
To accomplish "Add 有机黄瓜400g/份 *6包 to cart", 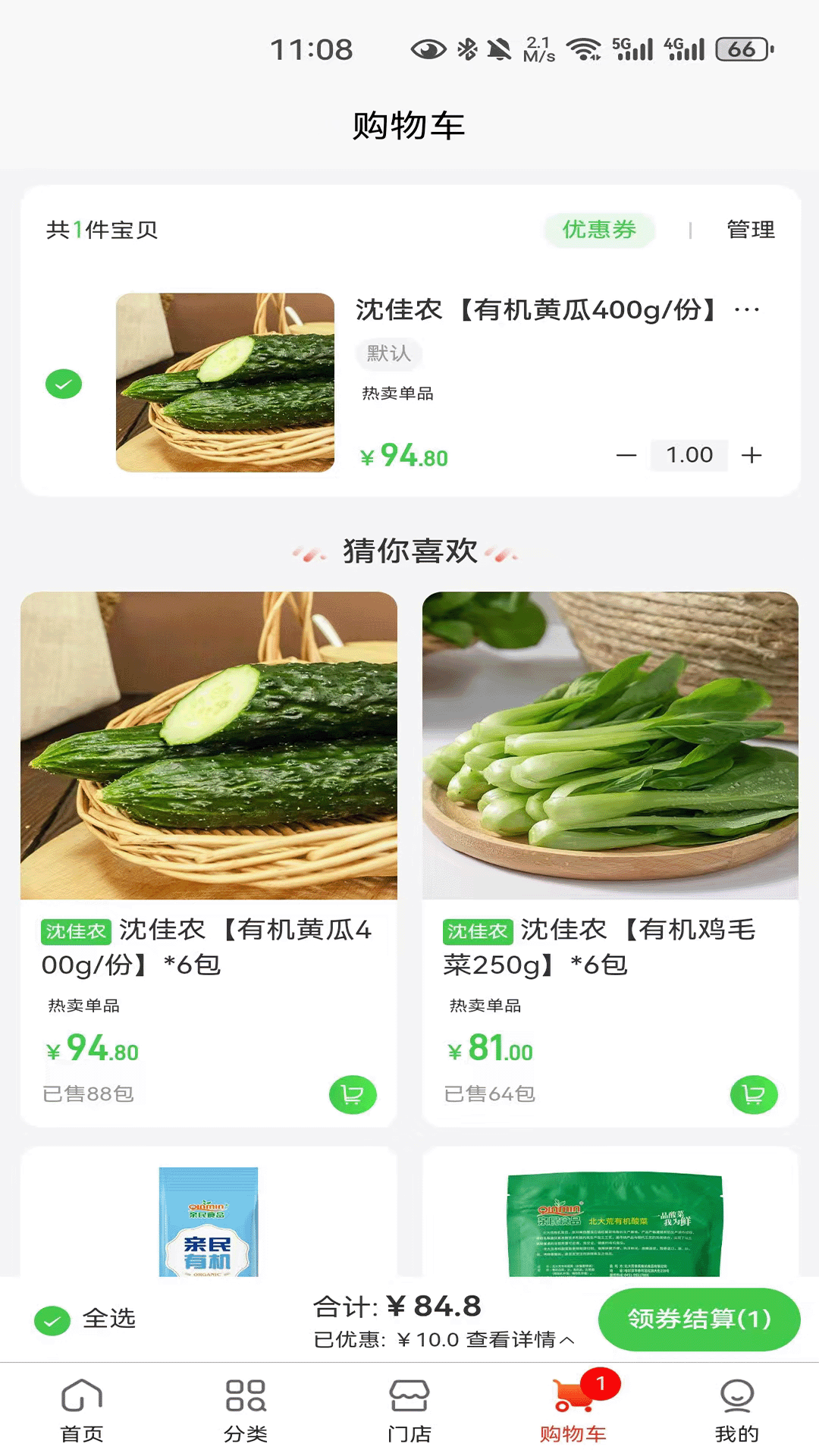I will tap(353, 1095).
